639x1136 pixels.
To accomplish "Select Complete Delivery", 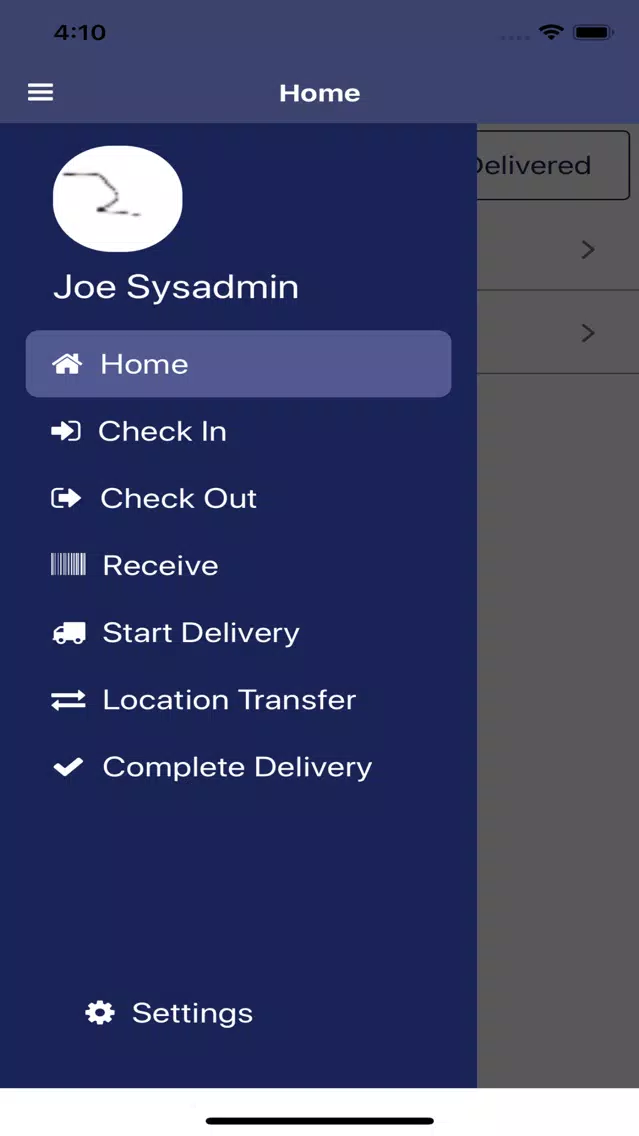I will tap(236, 767).
